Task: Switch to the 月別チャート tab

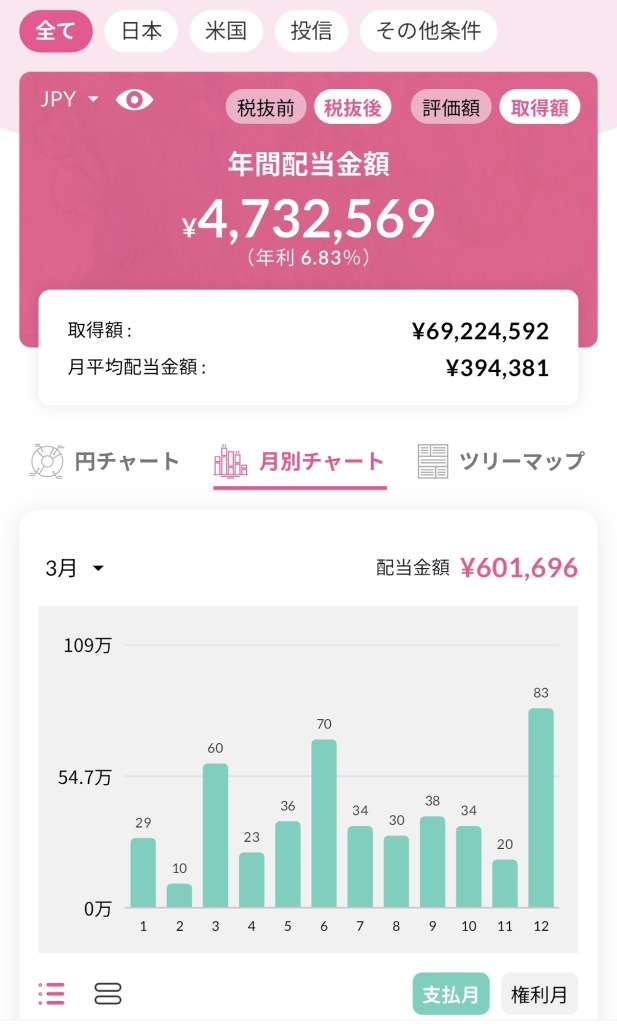Action: click(300, 461)
